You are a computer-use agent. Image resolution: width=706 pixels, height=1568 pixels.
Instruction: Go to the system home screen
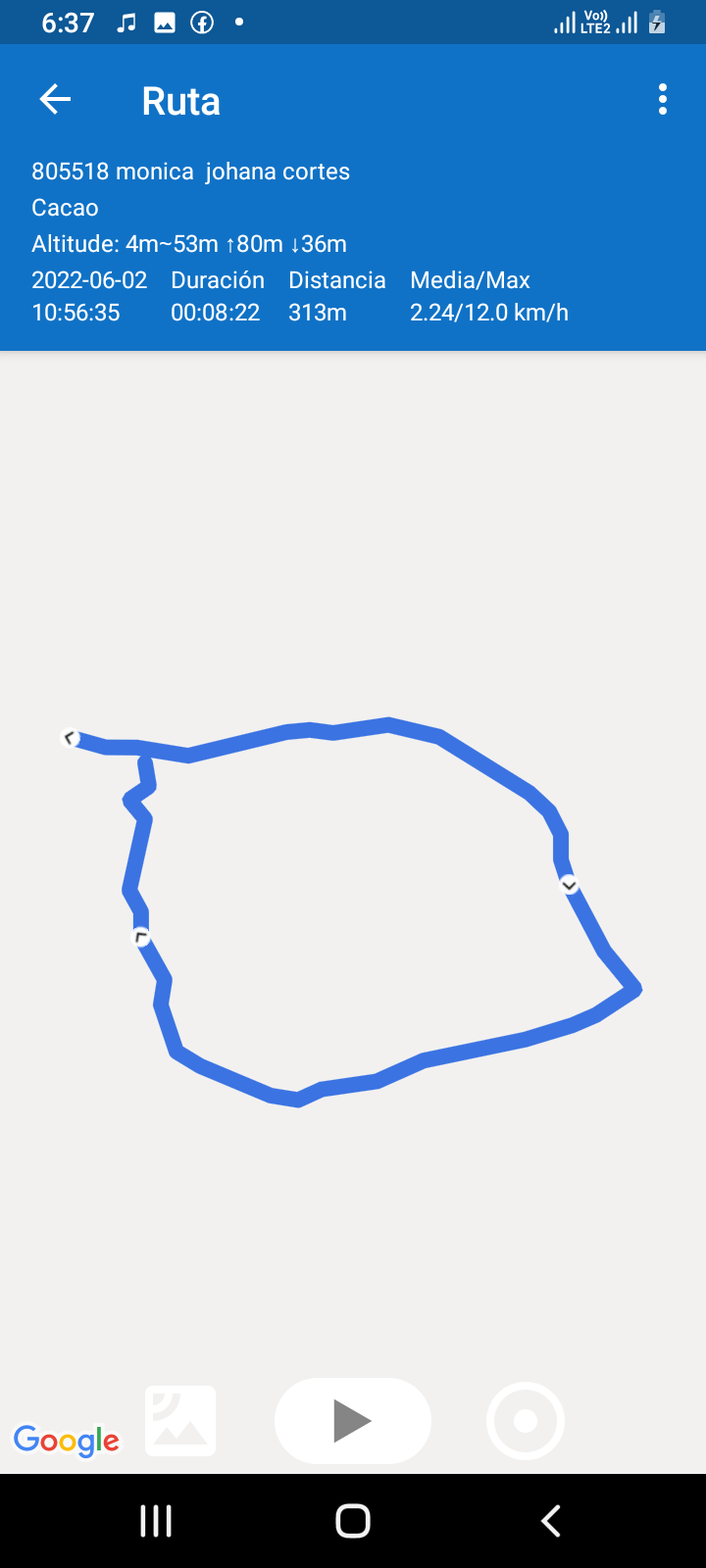353,1521
